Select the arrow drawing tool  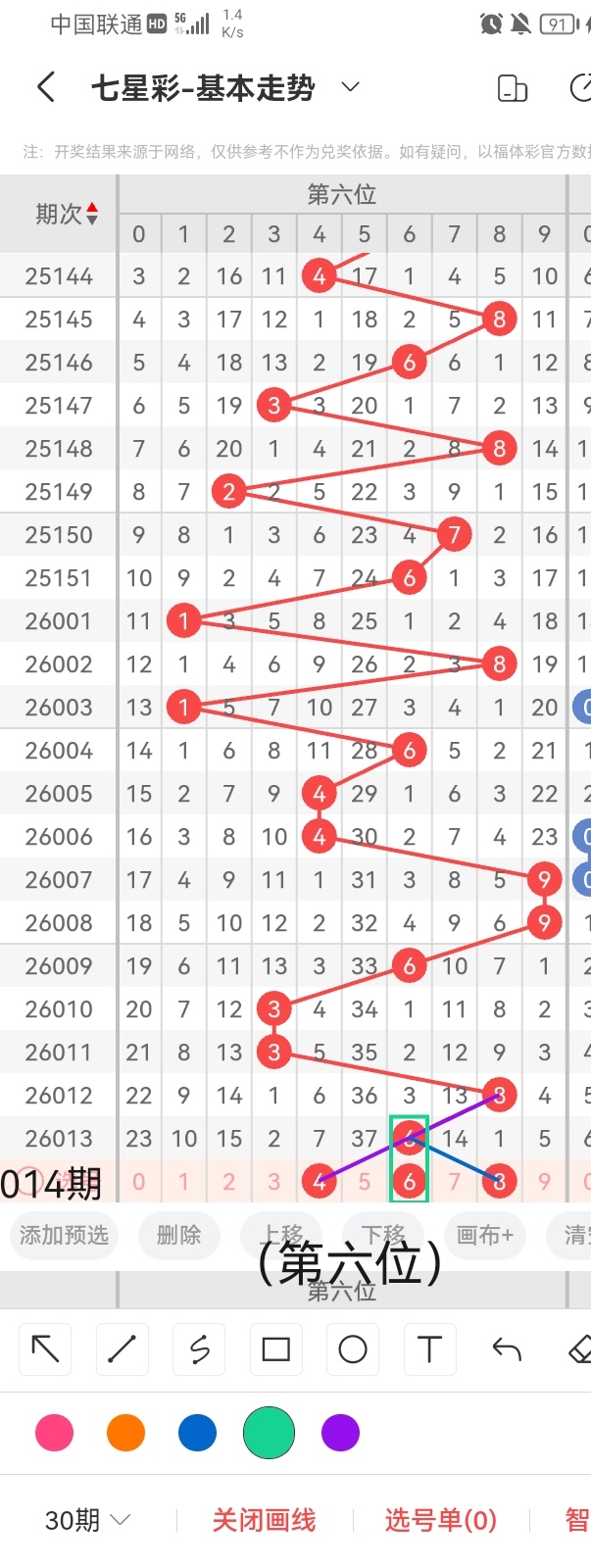point(45,1349)
